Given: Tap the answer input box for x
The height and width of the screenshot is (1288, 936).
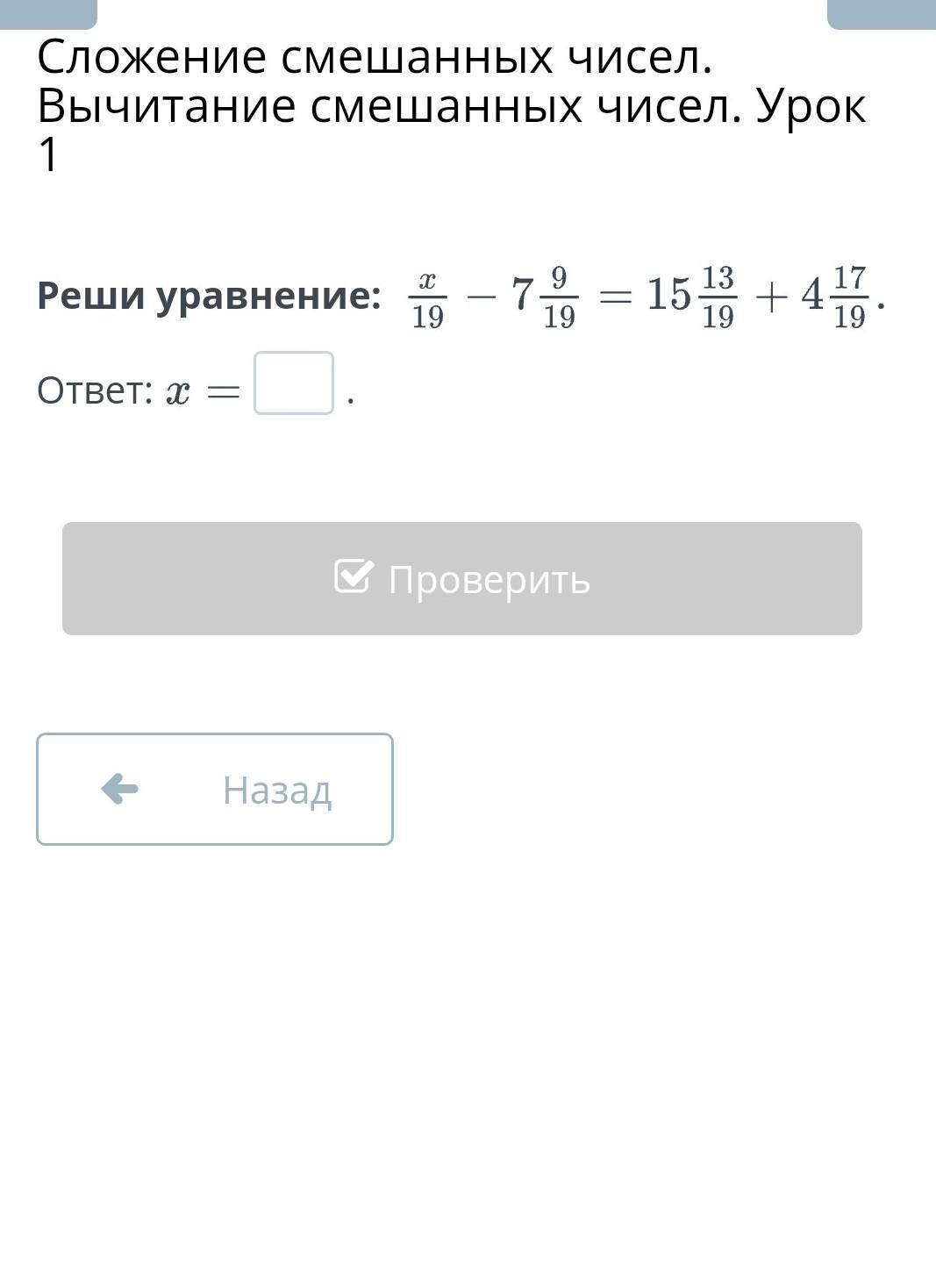Looking at the screenshot, I should [293, 383].
